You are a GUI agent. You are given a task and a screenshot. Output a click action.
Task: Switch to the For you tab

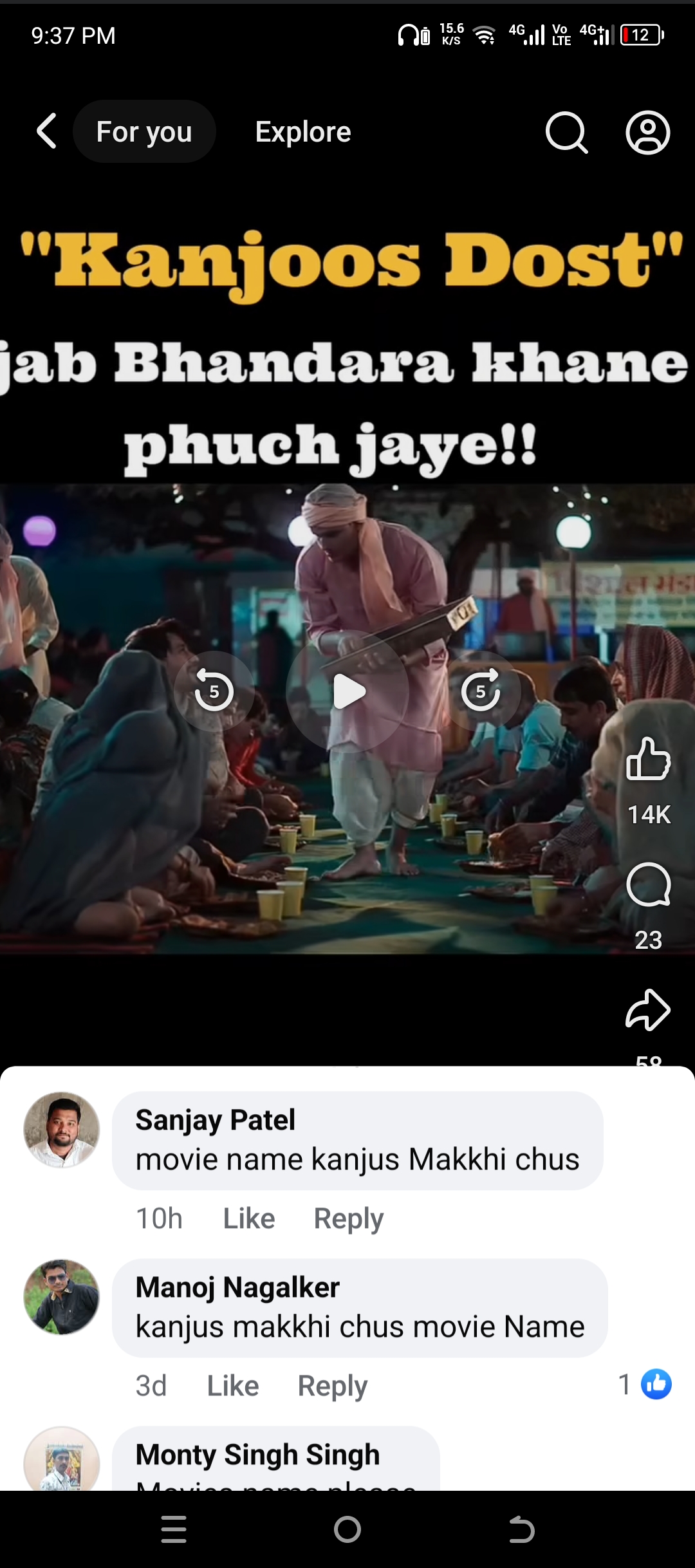pos(144,132)
